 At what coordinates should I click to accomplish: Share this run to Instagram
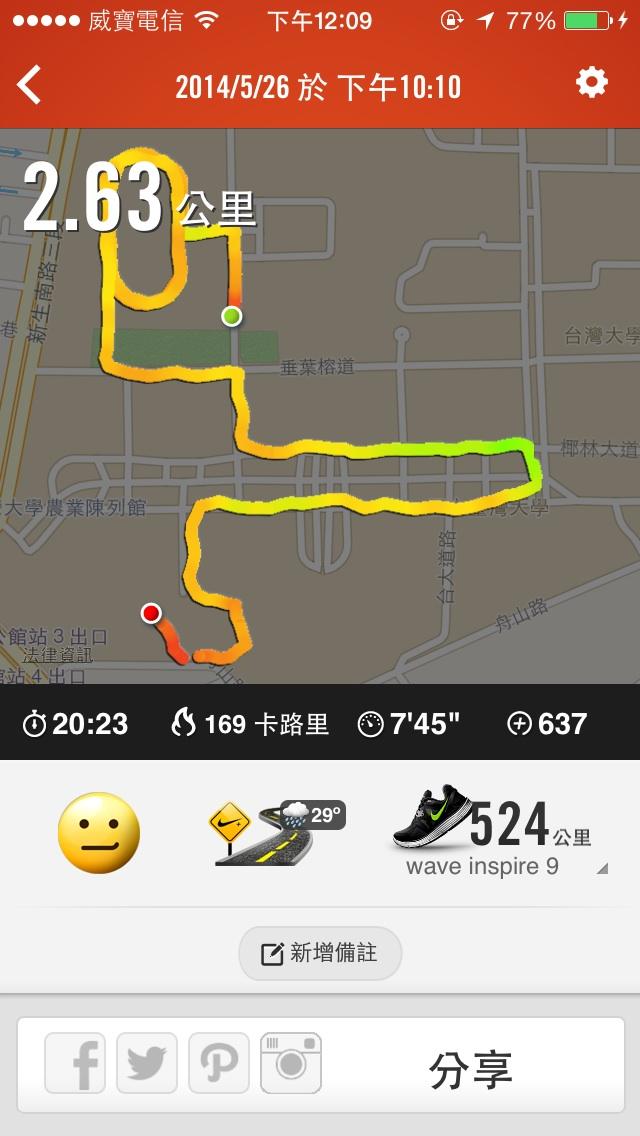click(x=291, y=1063)
